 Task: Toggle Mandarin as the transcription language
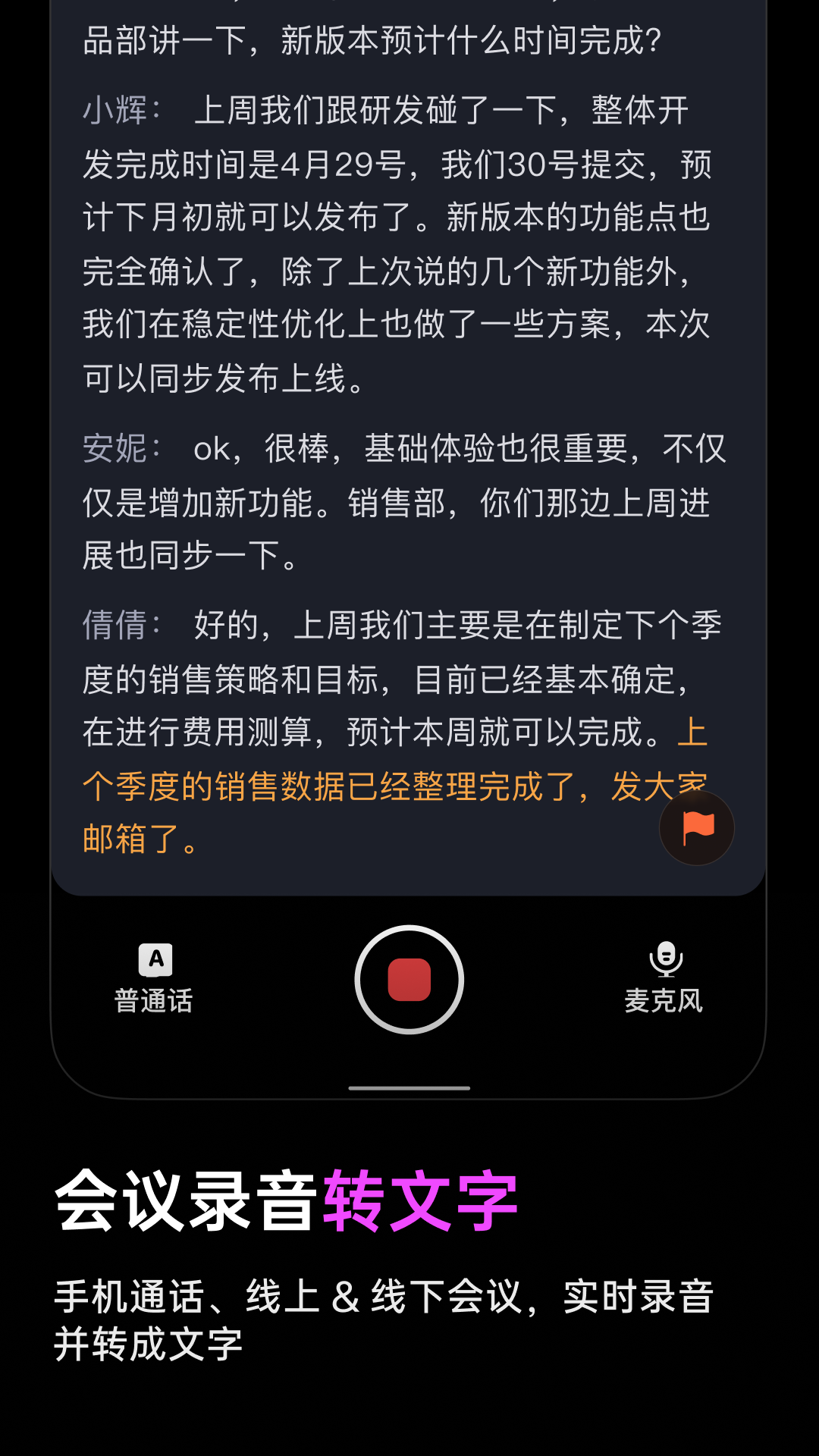tap(153, 978)
